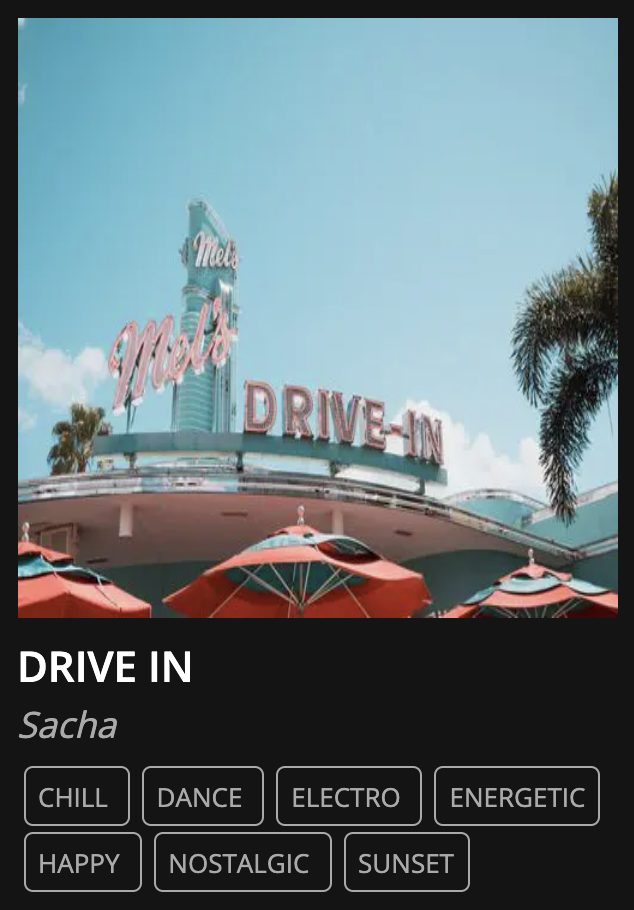
Task: Select the CHILL tag chip
Action: 77,796
